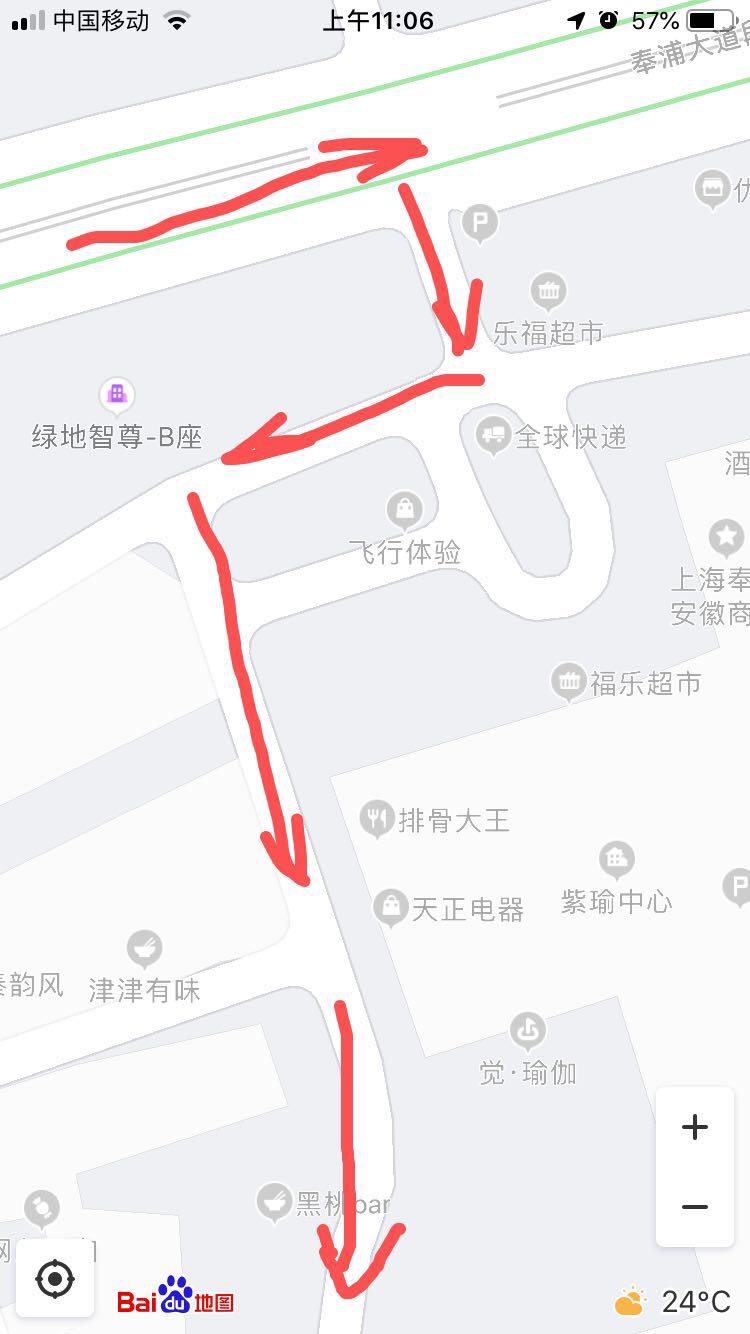Viewport: 750px width, 1334px height.
Task: Tap the 全球快递 delivery marker
Action: point(492,435)
